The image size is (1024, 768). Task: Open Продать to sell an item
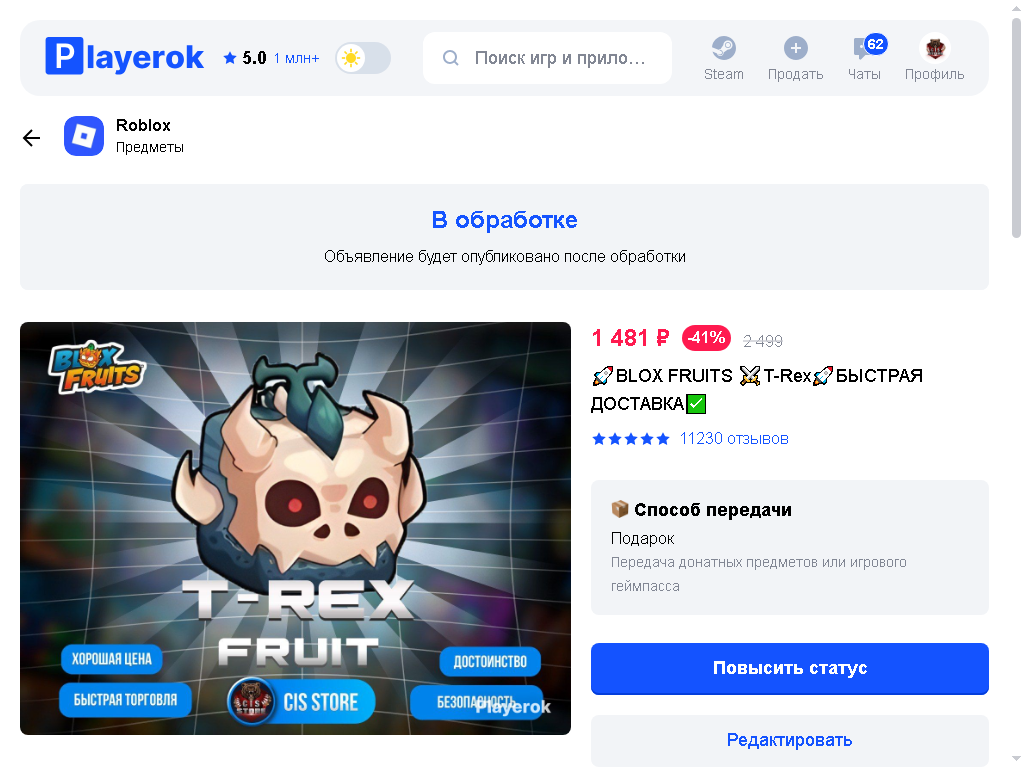tap(795, 59)
